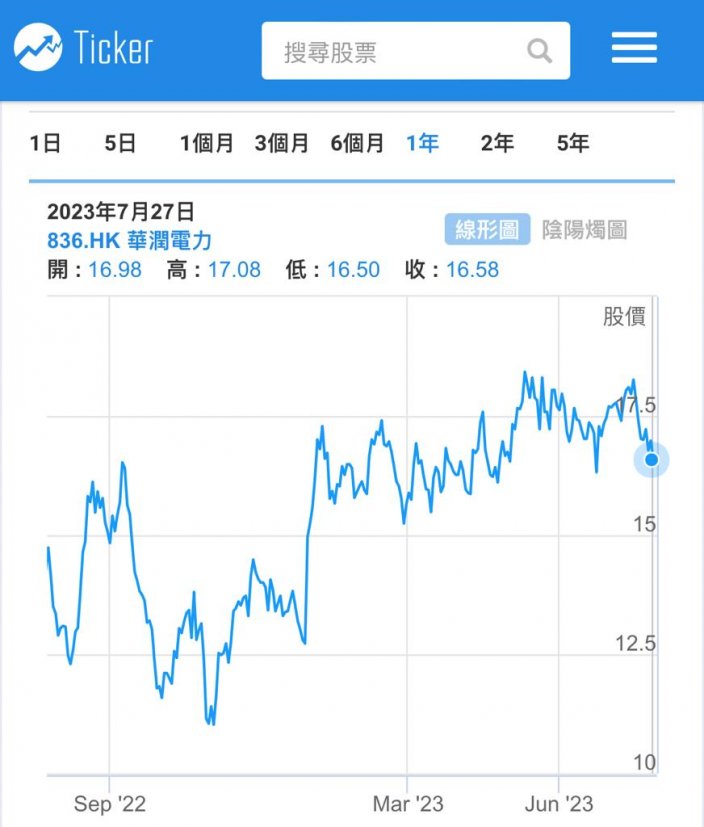Switch to the 5年 range
Image resolution: width=704 pixels, height=827 pixels.
573,143
